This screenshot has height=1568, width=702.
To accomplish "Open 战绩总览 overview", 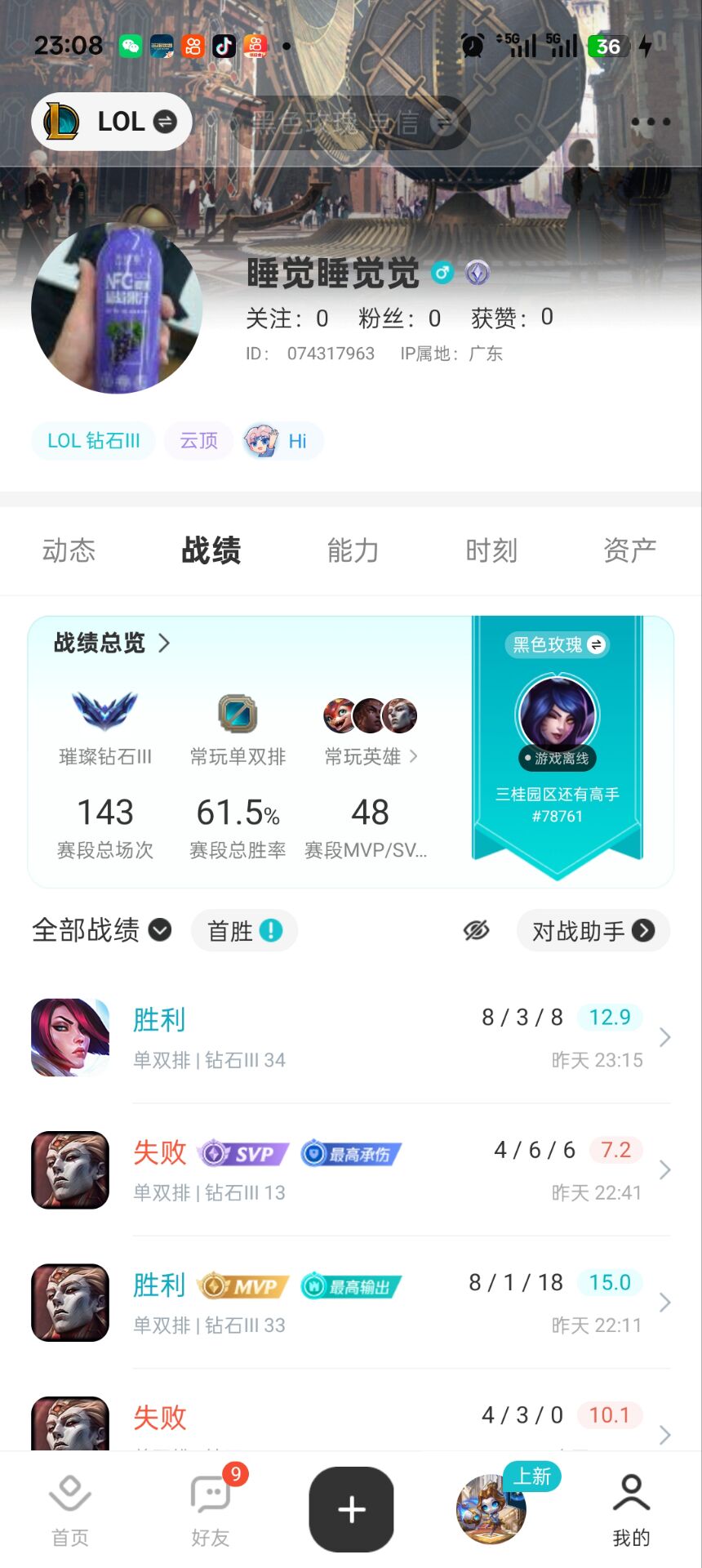I will 112,644.
